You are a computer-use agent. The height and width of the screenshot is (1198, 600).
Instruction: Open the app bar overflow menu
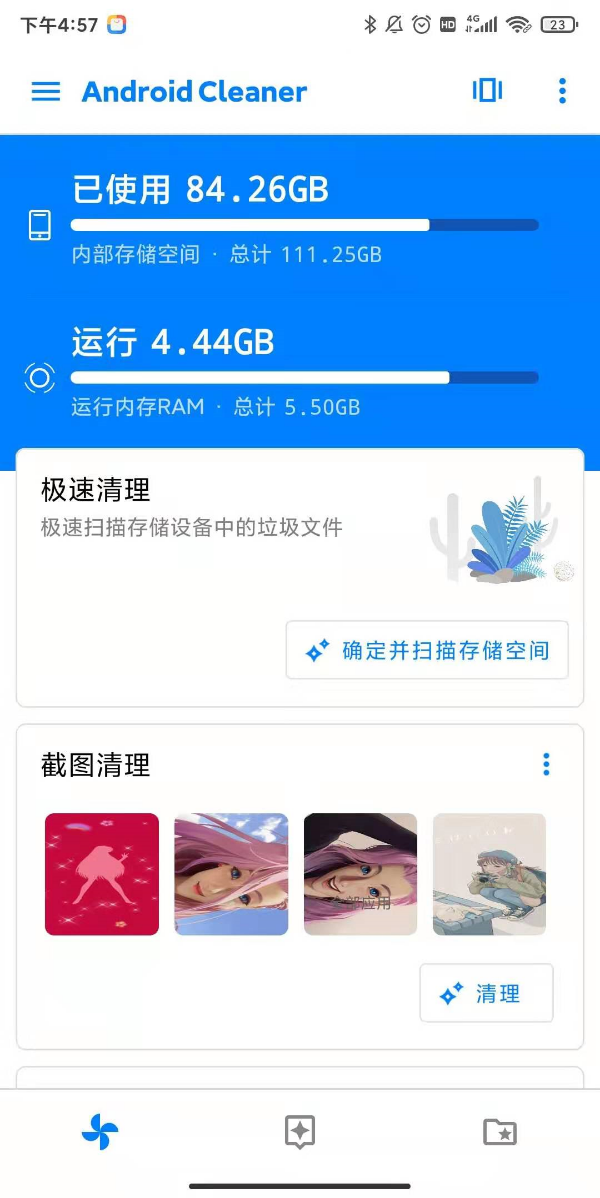tap(562, 91)
